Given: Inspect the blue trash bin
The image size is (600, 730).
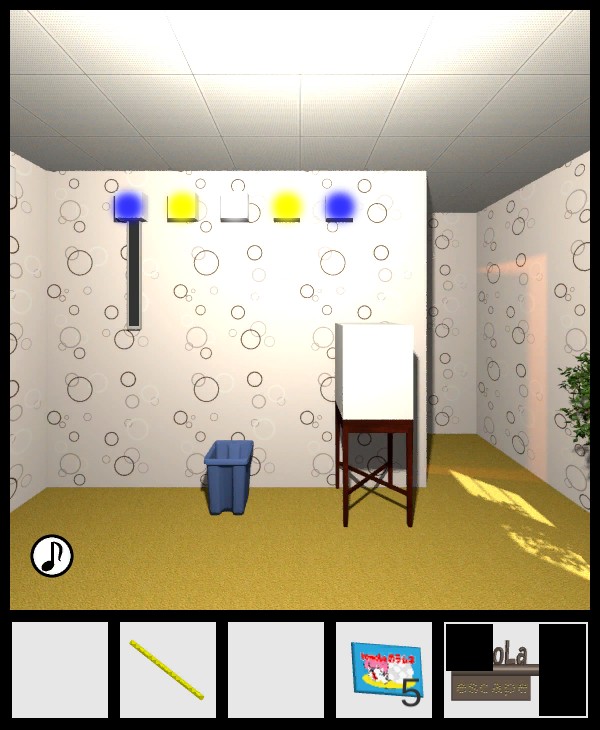Looking at the screenshot, I should point(229,476).
